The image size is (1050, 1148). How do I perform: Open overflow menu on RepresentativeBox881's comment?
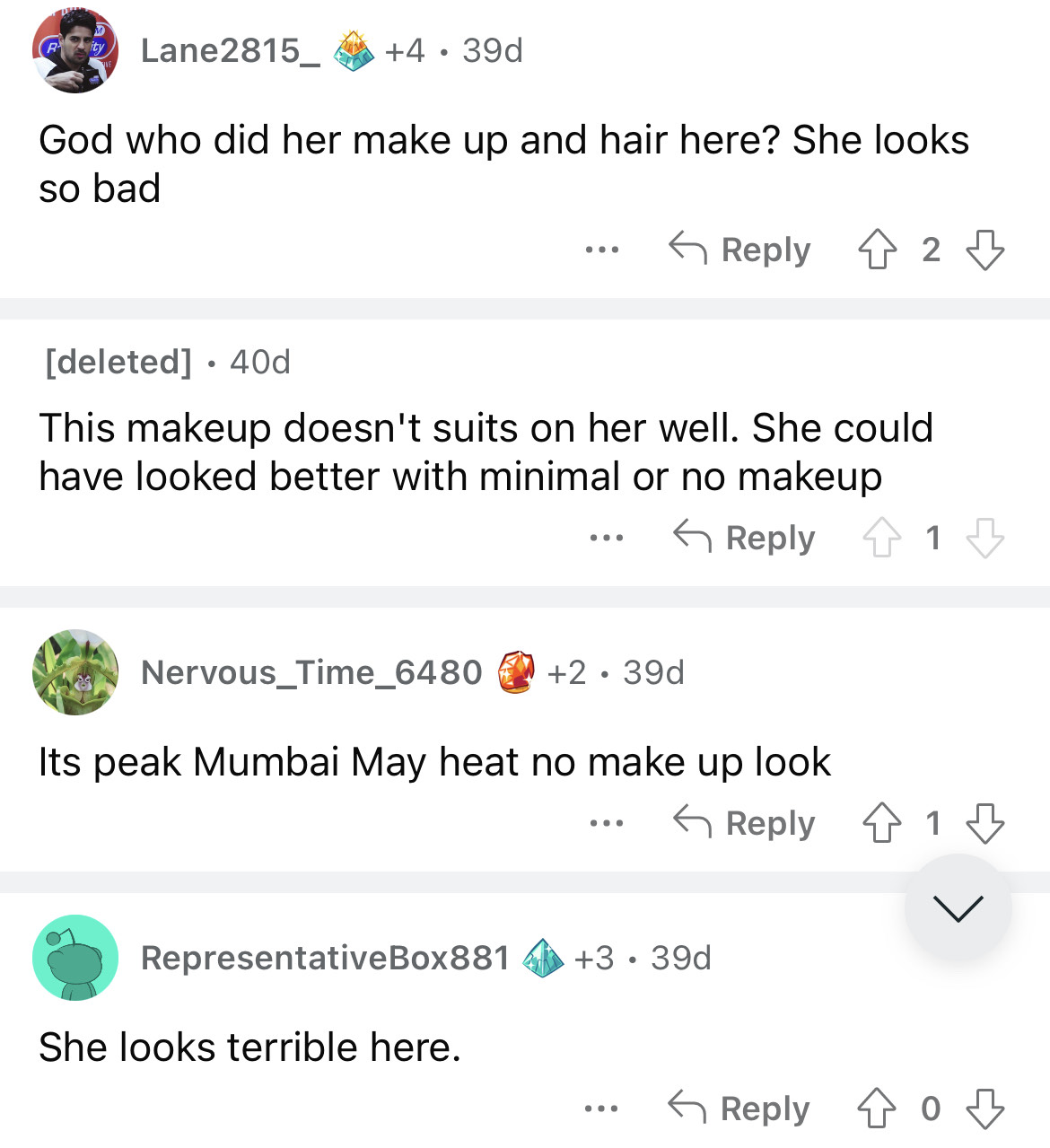pos(601,1109)
